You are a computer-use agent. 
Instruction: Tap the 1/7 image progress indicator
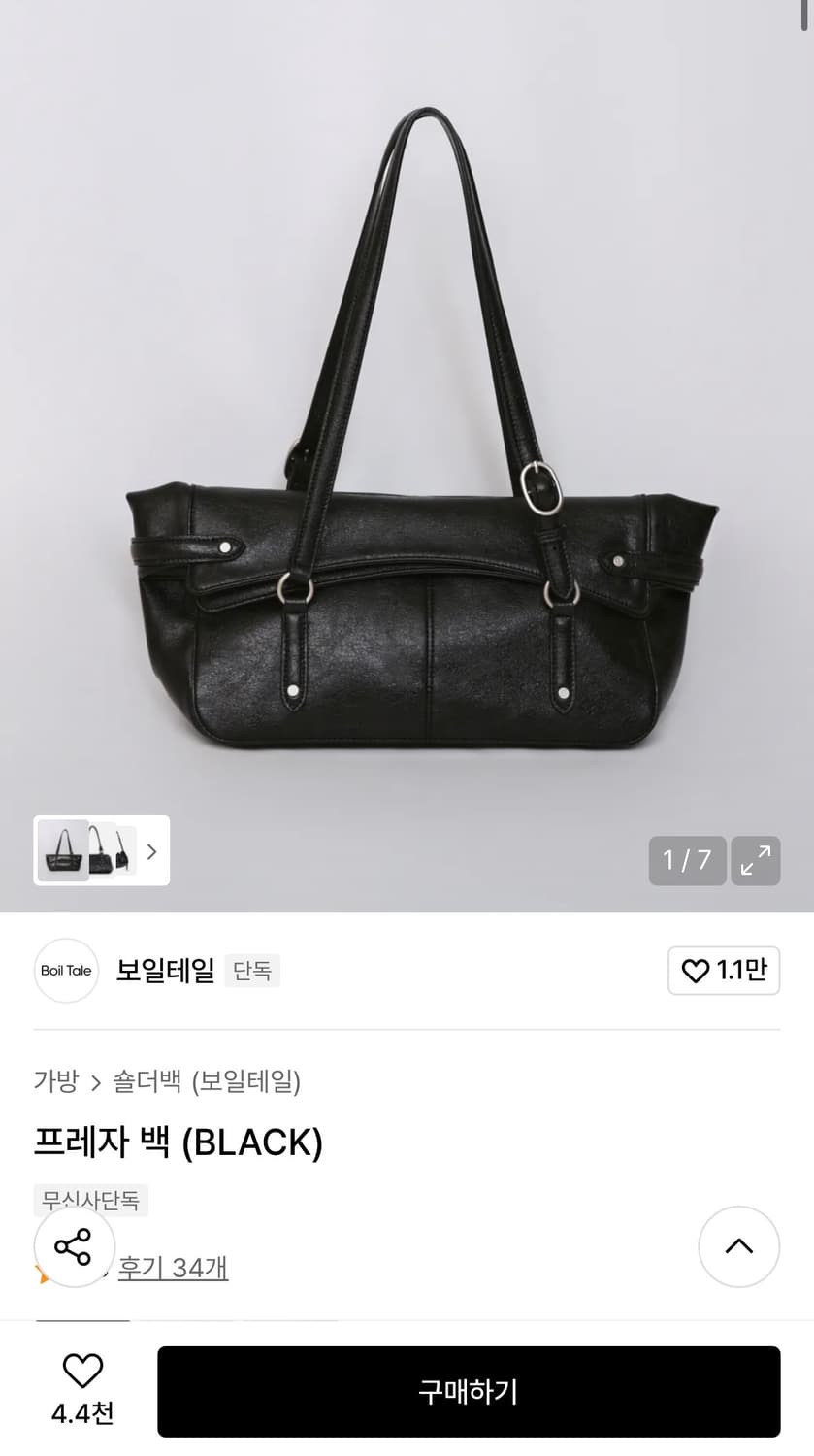tap(687, 860)
